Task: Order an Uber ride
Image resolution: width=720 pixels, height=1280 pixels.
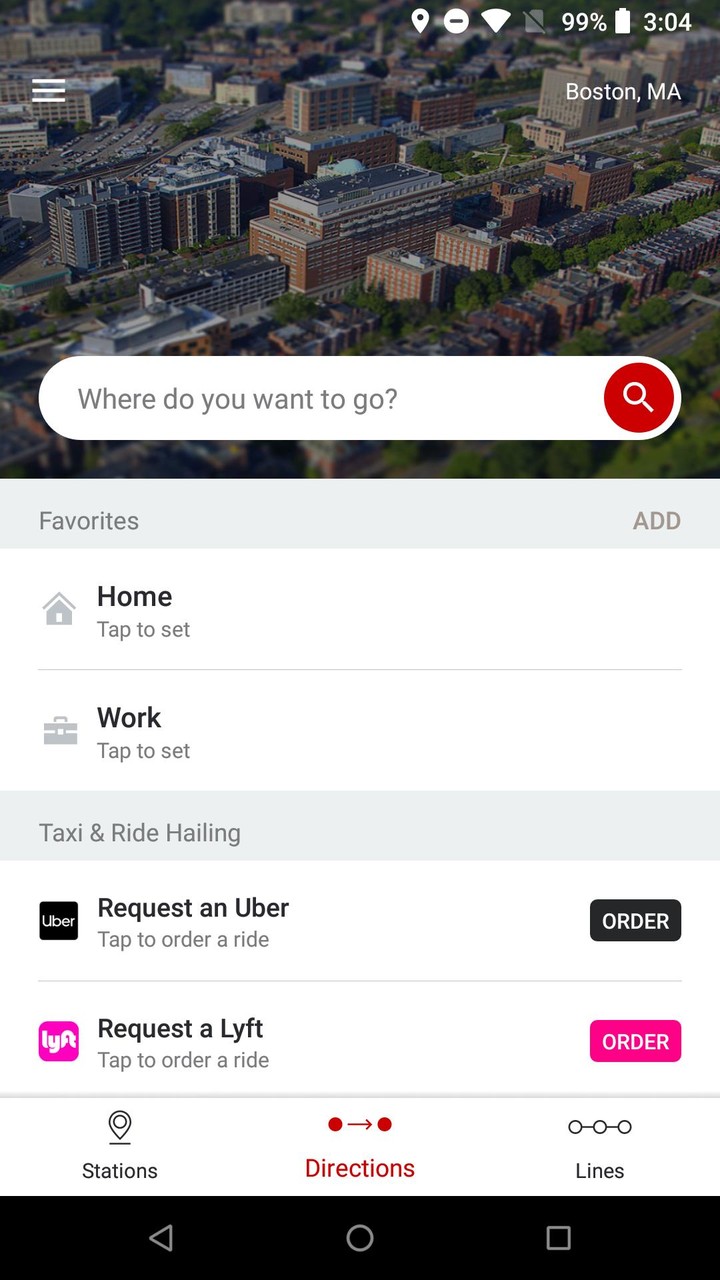Action: click(635, 921)
